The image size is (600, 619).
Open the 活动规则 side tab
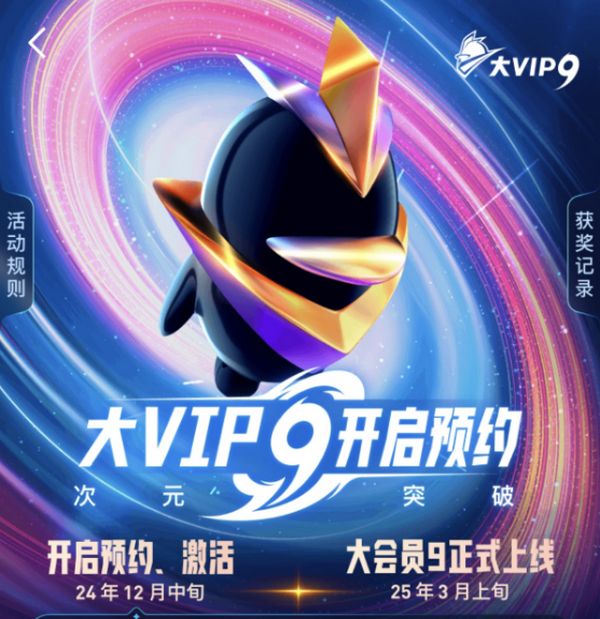(x=16, y=254)
